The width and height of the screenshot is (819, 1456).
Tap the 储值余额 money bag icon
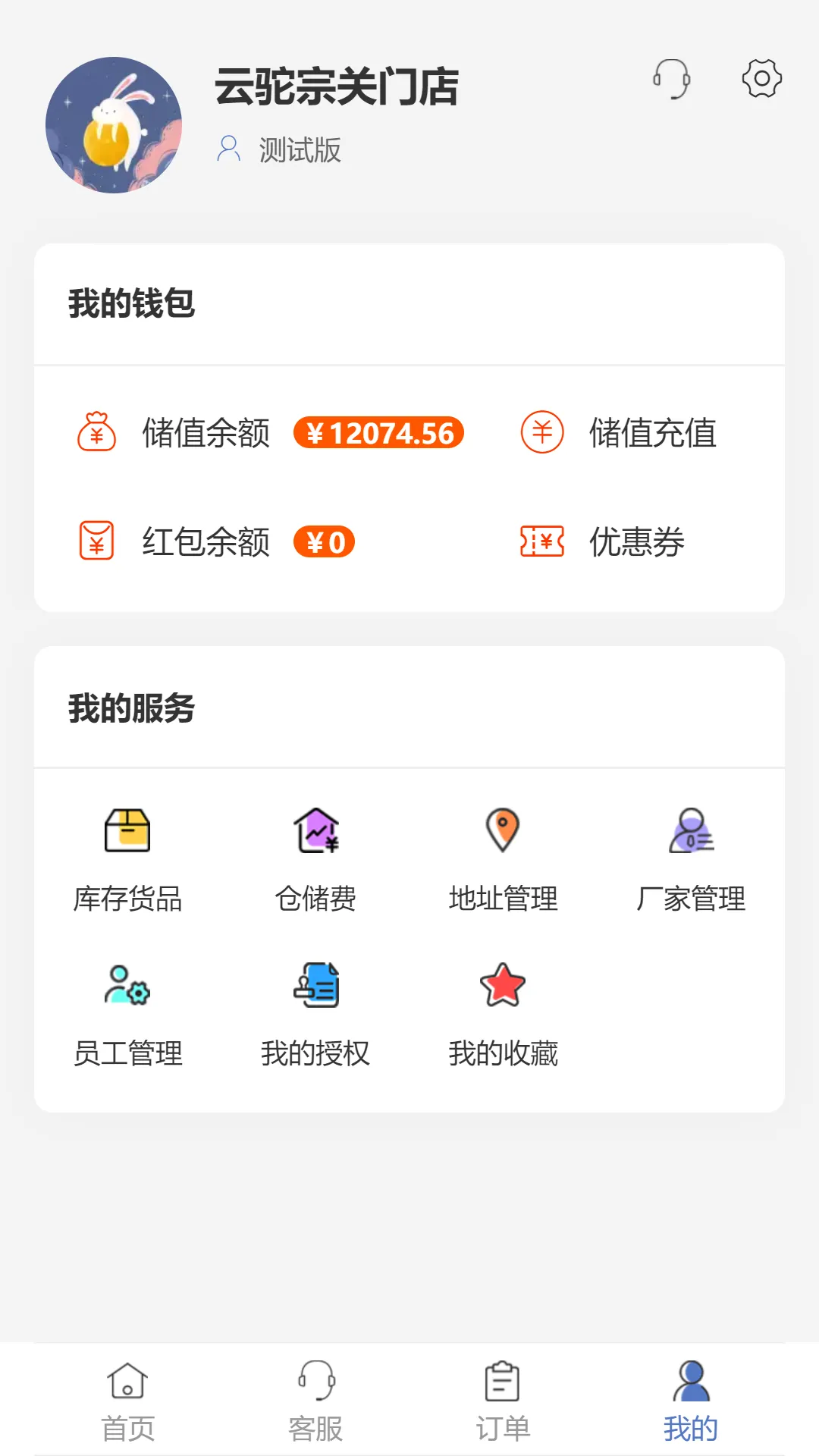96,434
